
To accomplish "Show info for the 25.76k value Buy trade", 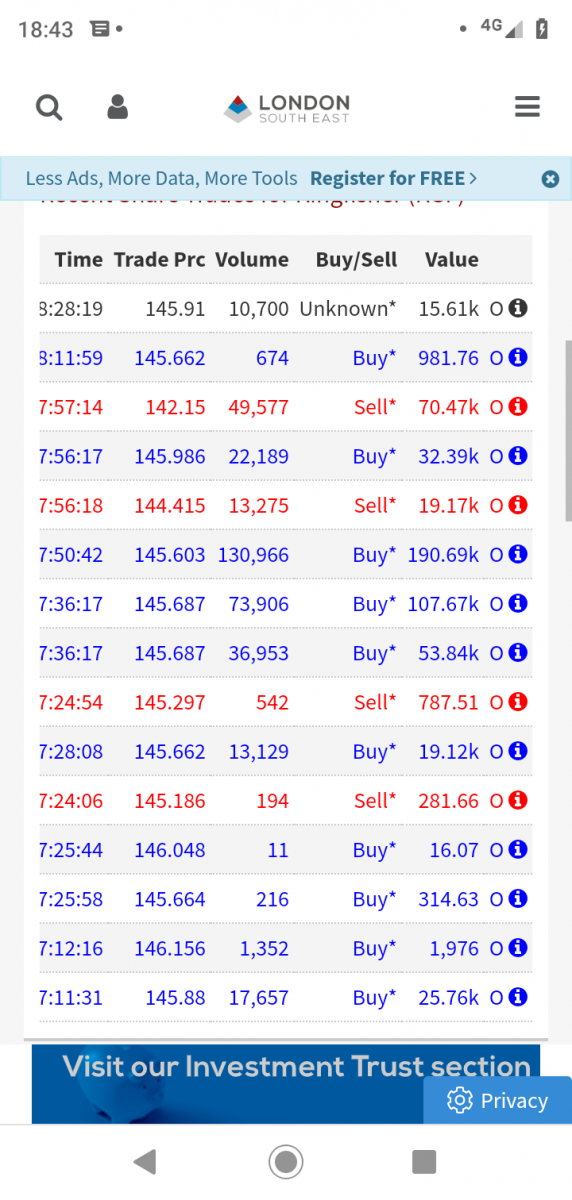I will pyautogui.click(x=518, y=997).
